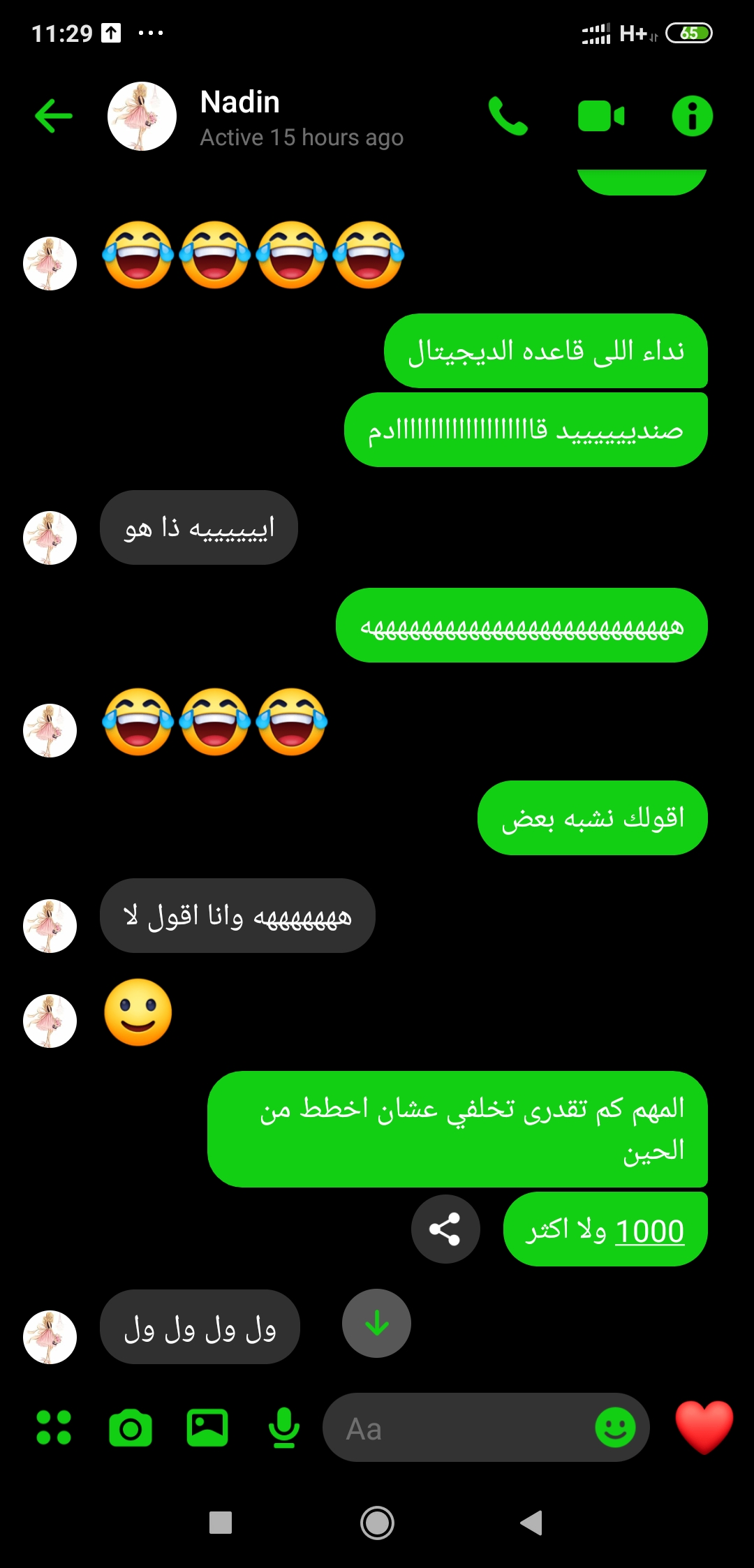Share the 1000 message
Image resolution: width=754 pixels, height=1568 pixels.
click(445, 1229)
